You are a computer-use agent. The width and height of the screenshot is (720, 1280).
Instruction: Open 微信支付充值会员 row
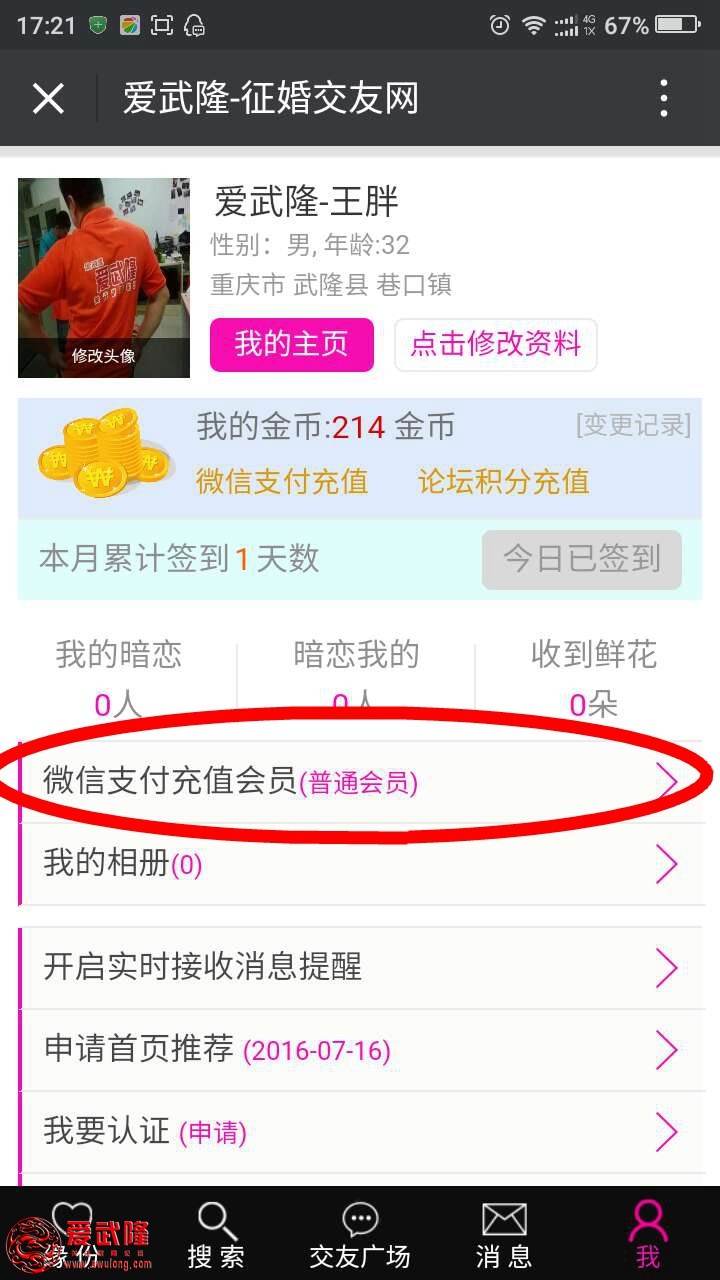click(x=360, y=781)
